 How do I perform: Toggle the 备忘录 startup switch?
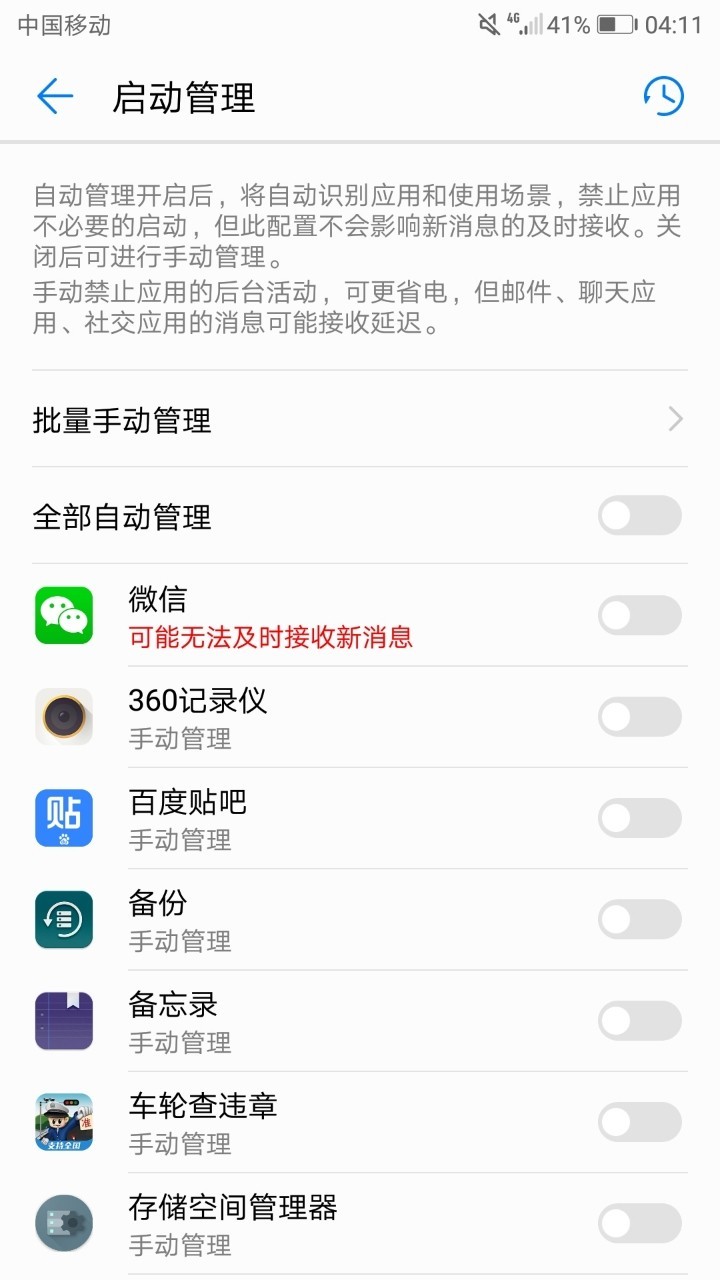point(640,1020)
